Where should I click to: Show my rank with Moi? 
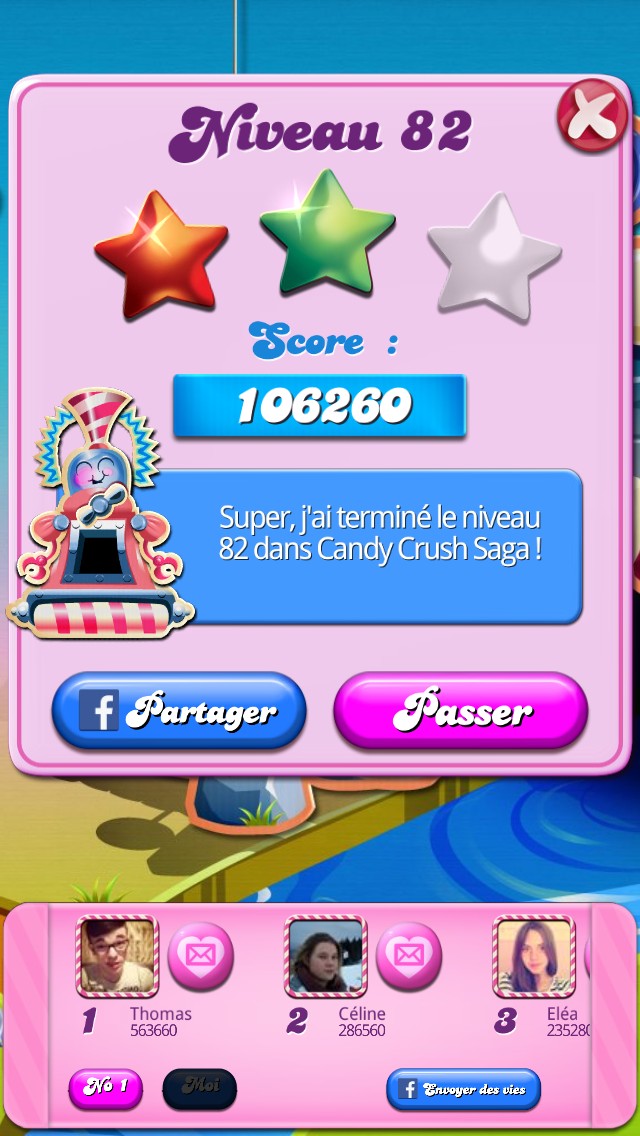199,1089
